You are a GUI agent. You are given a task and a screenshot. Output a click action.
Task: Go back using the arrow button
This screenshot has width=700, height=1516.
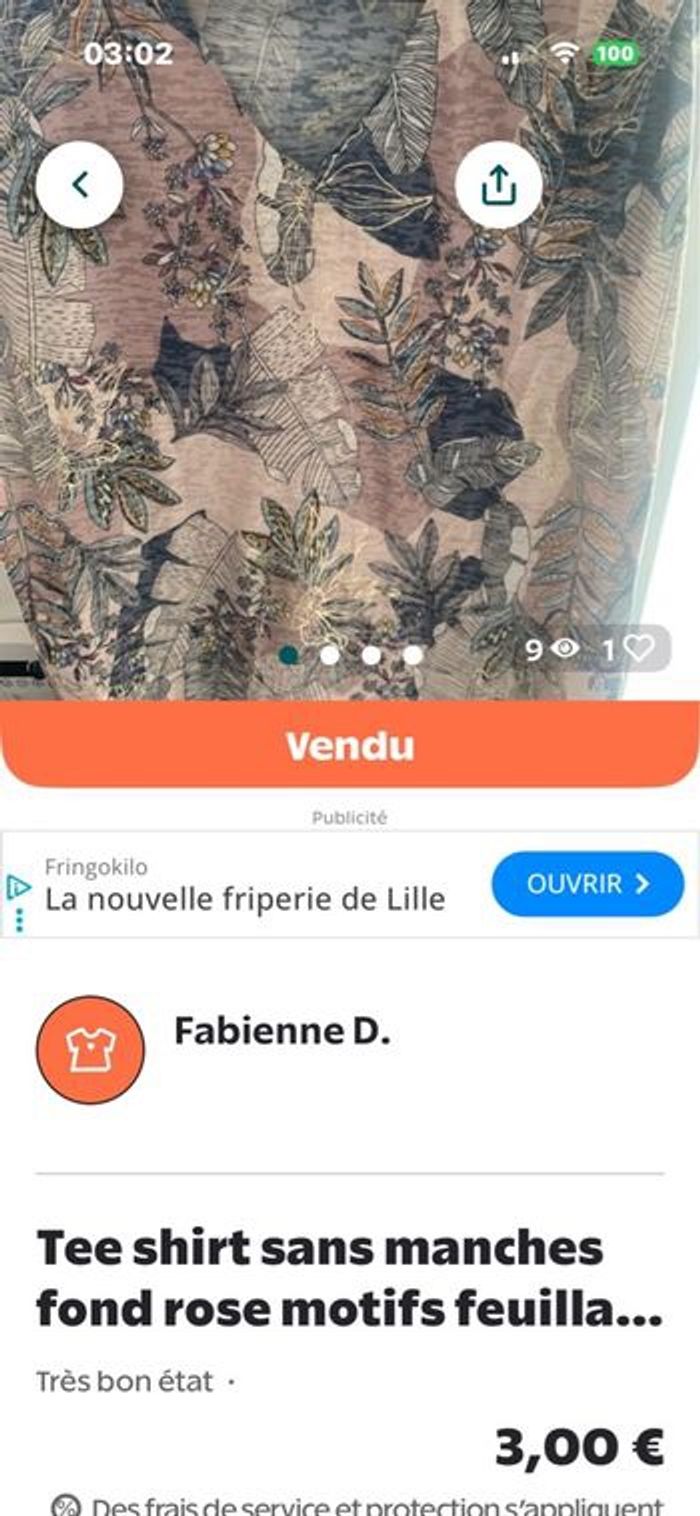[80, 185]
